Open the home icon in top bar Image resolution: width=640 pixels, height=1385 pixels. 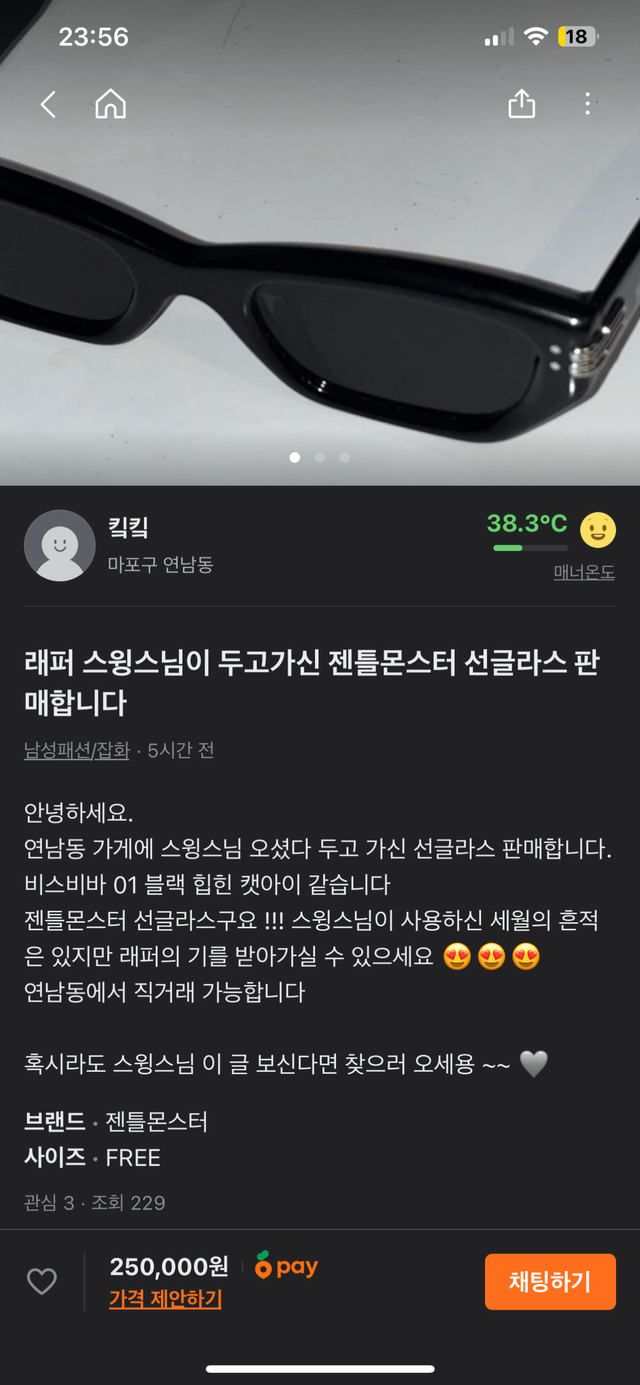coord(110,104)
